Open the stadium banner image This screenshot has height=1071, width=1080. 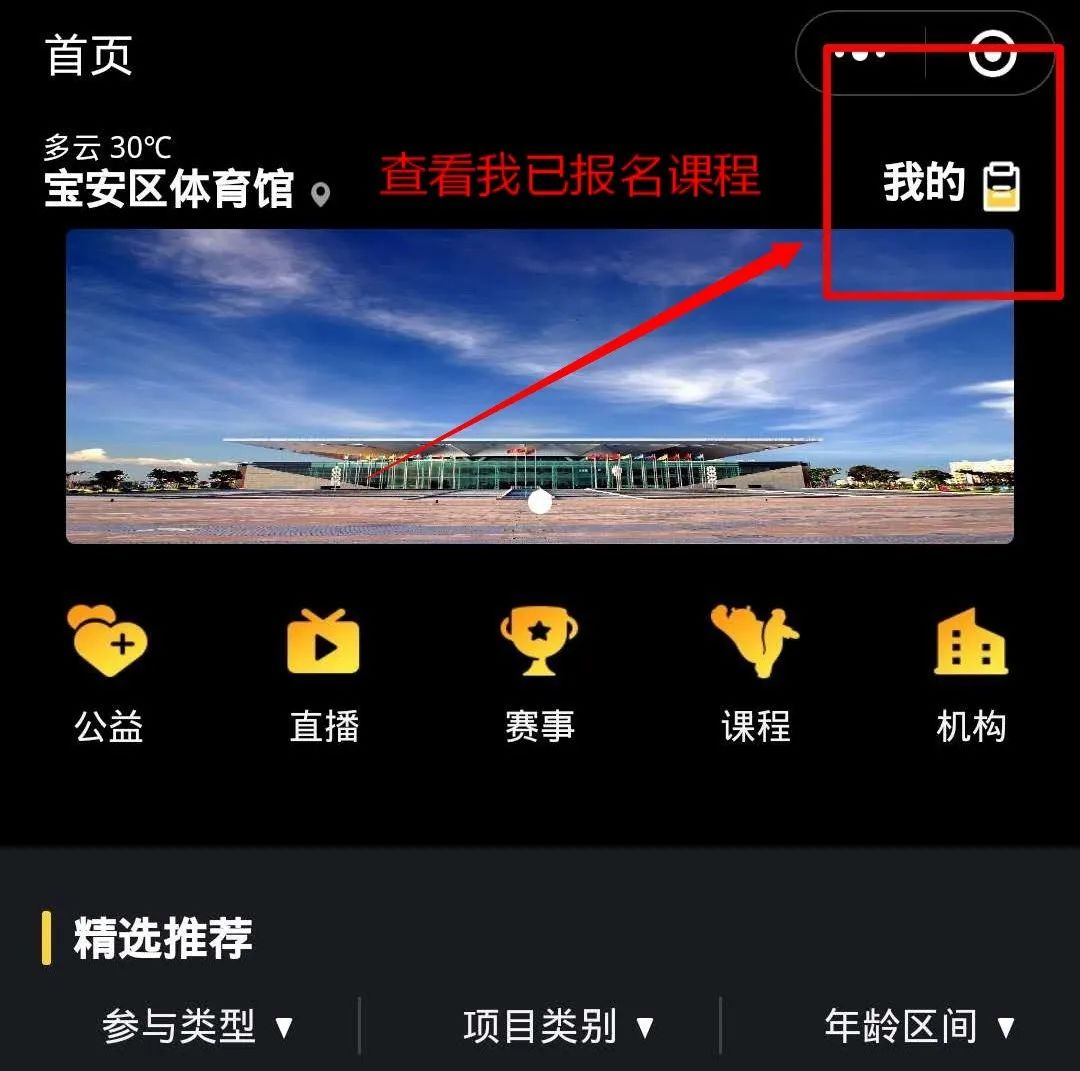coord(540,386)
